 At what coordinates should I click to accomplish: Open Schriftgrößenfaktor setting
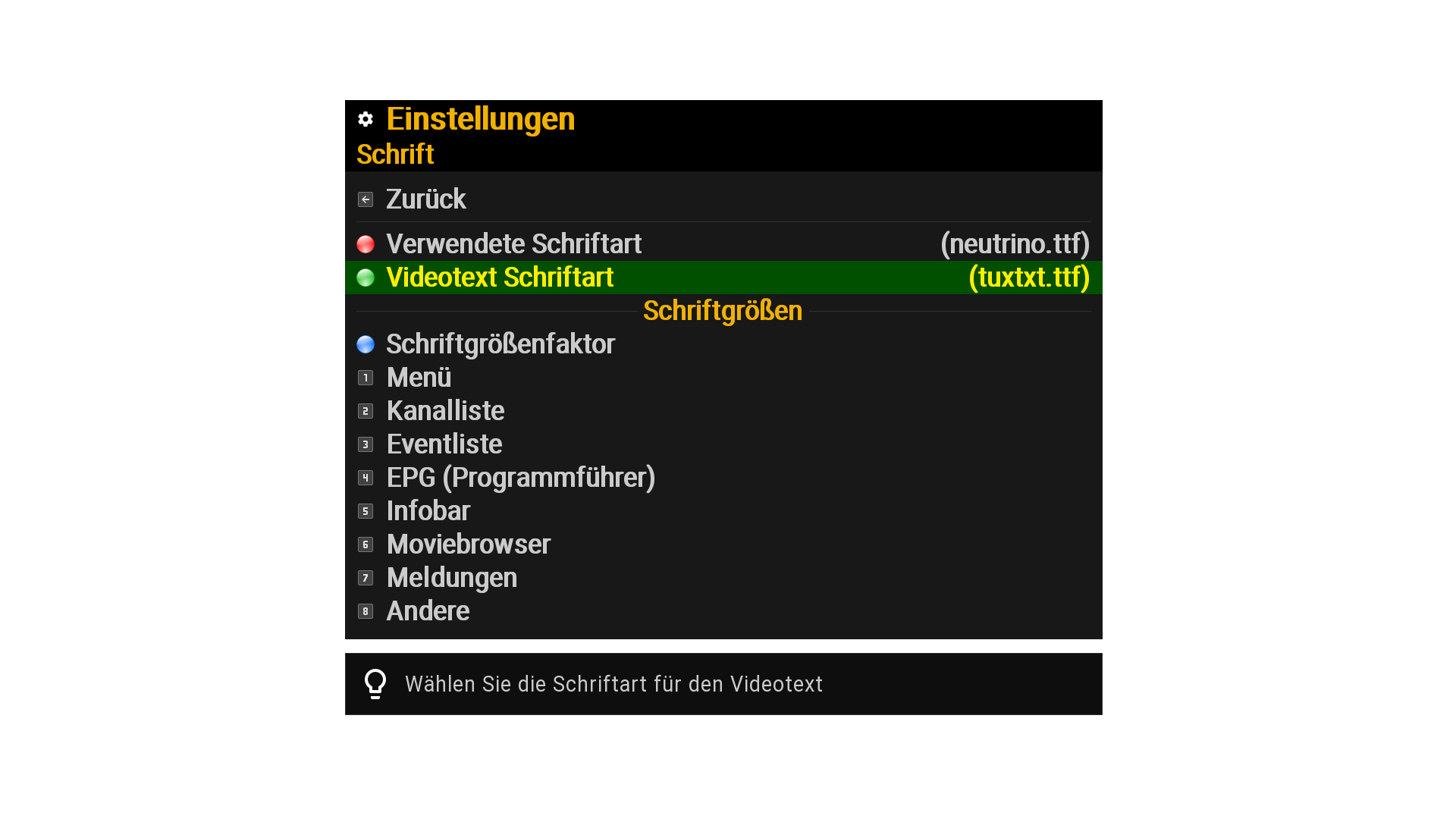pos(500,344)
